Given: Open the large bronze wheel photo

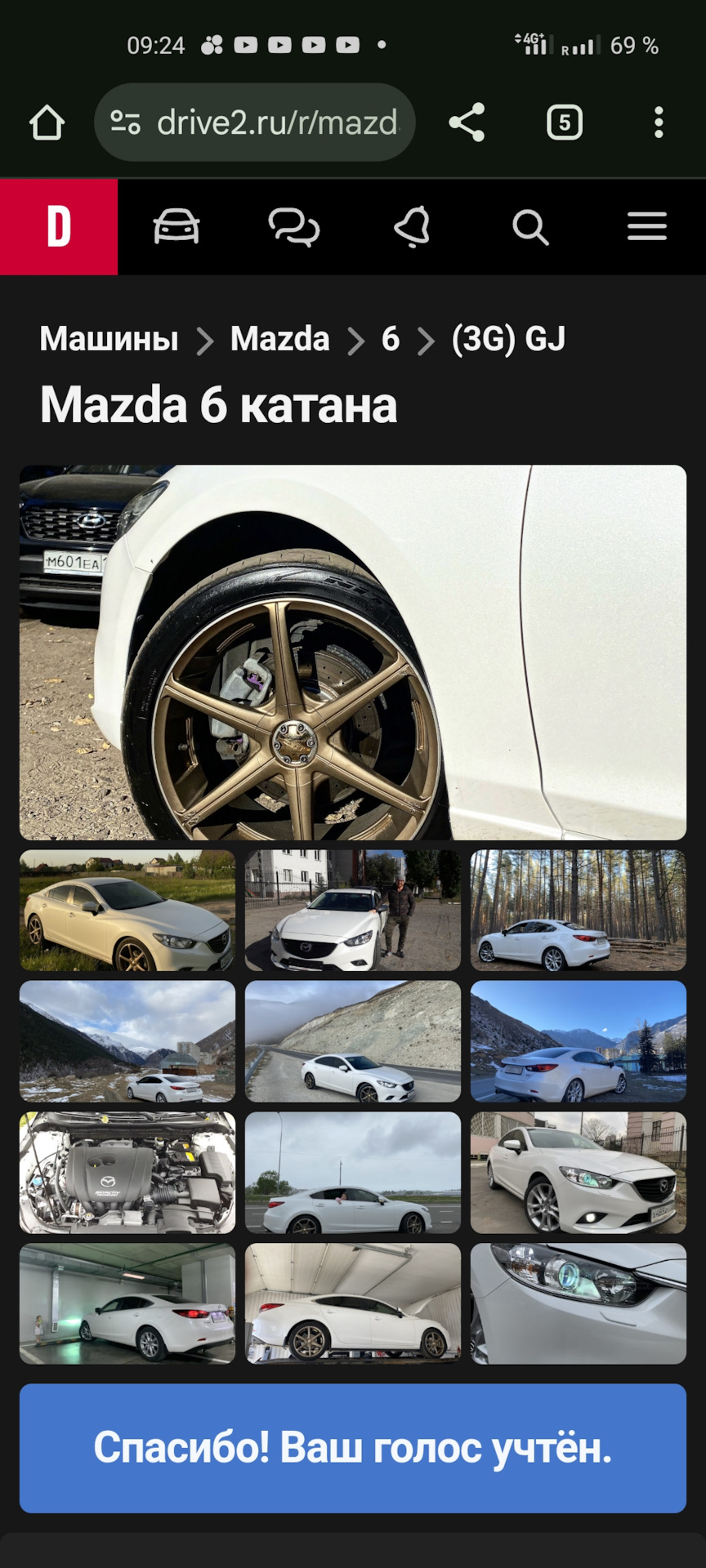Looking at the screenshot, I should coord(353,652).
